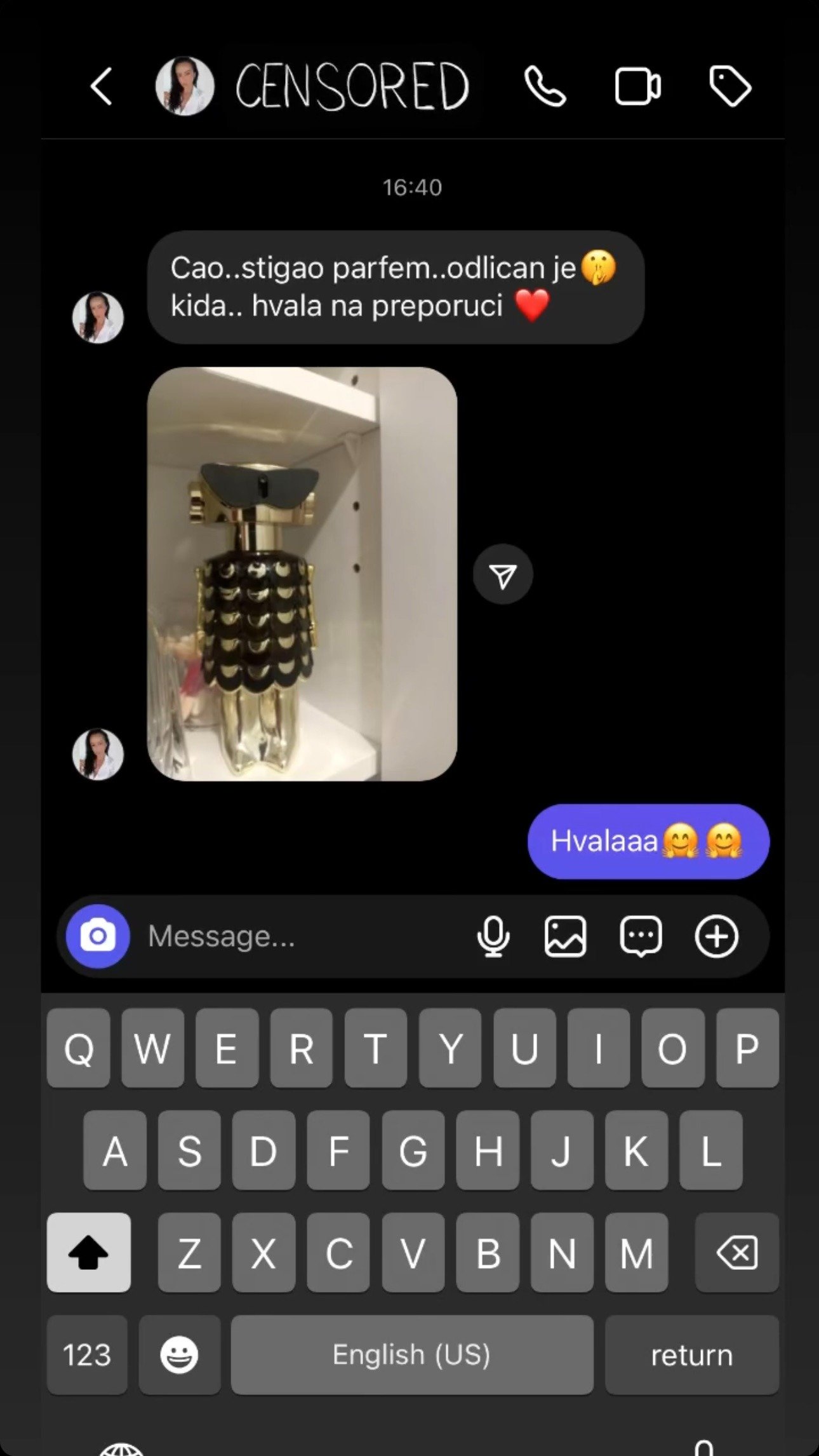The image size is (819, 1456).
Task: Open the label tag icon
Action: tap(729, 86)
